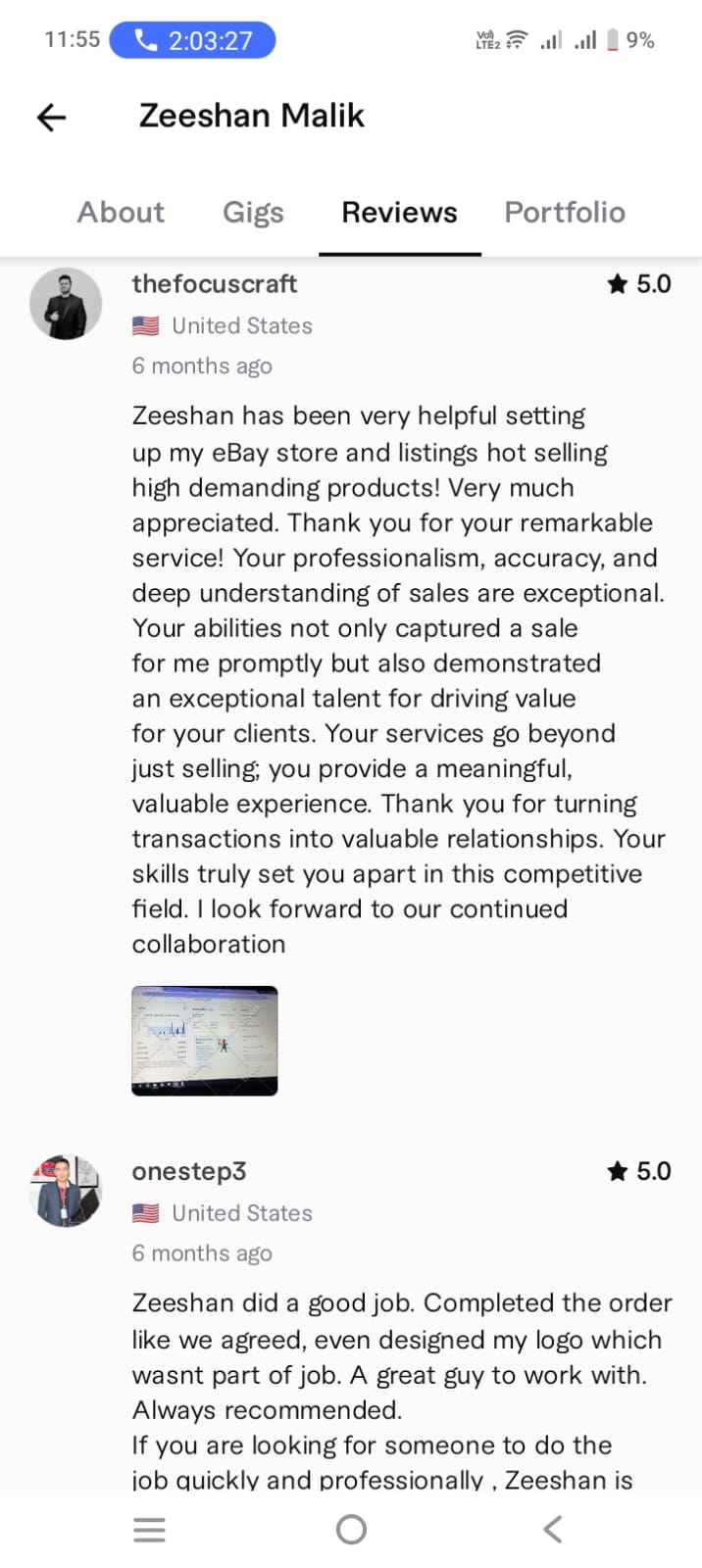The height and width of the screenshot is (1568, 702).
Task: Open thefocuscraft's profile picture
Action: click(x=66, y=304)
